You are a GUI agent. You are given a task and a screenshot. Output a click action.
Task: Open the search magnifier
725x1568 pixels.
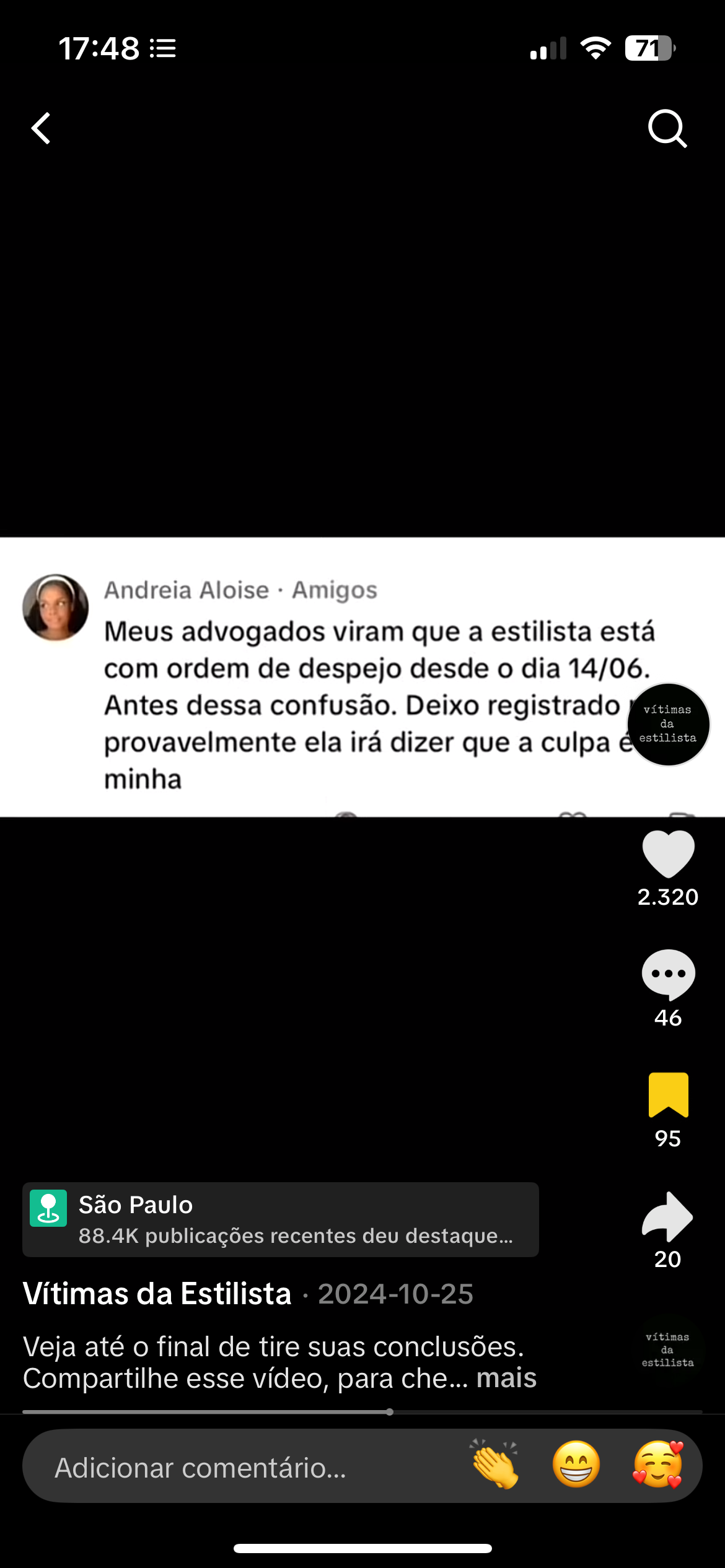coord(667,128)
